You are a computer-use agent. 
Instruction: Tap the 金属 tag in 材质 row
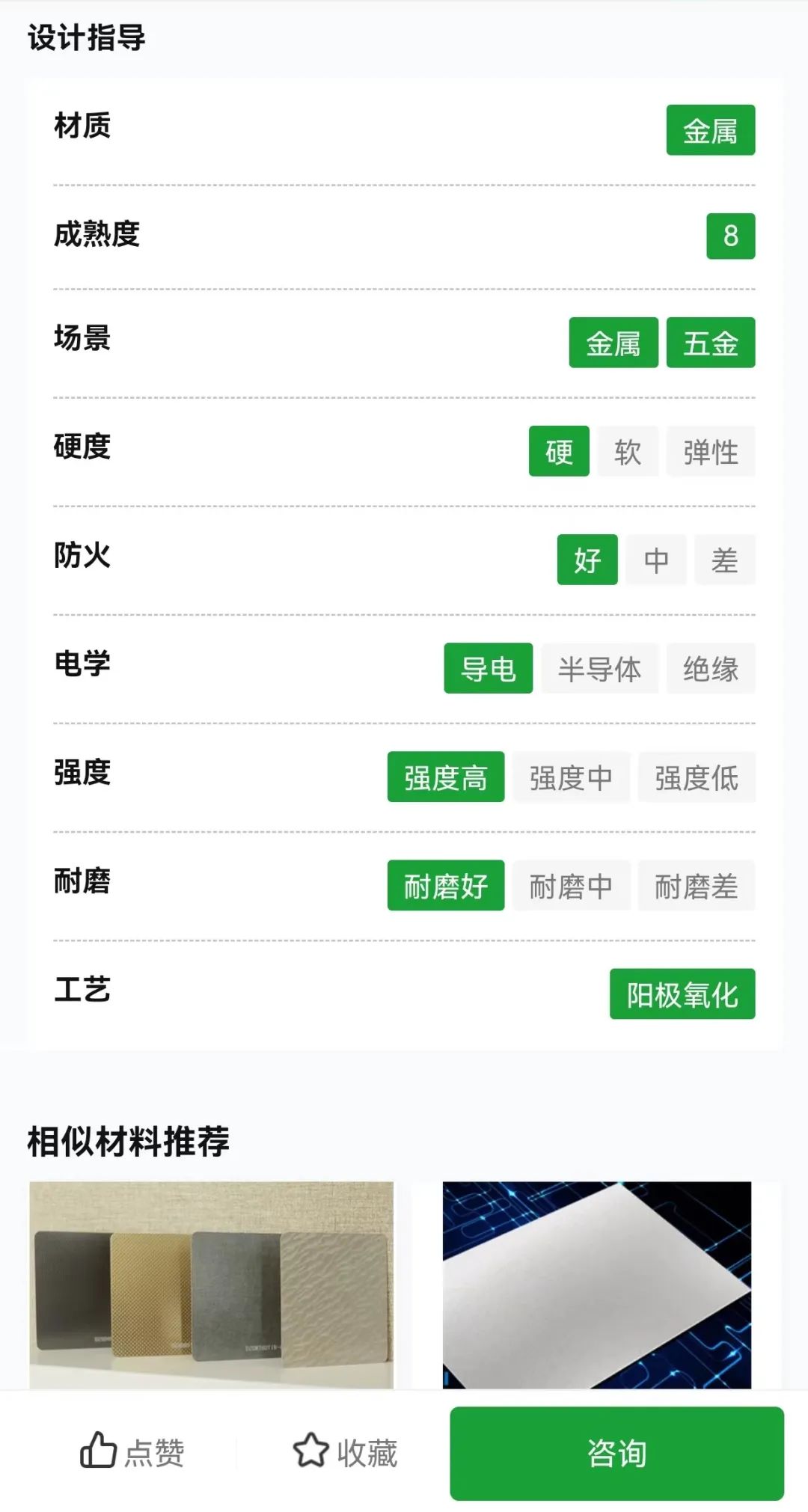pyautogui.click(x=711, y=130)
